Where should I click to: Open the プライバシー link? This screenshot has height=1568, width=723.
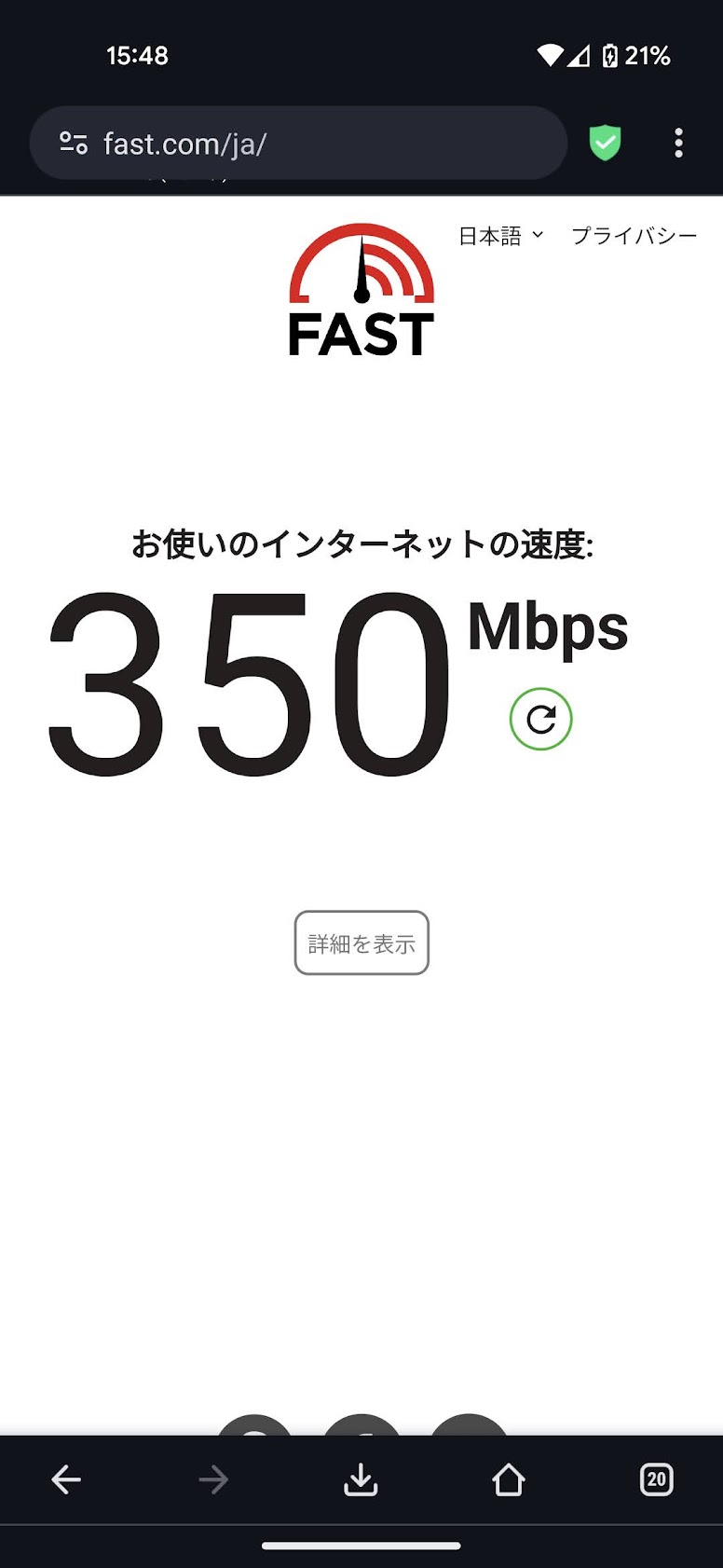pos(634,236)
